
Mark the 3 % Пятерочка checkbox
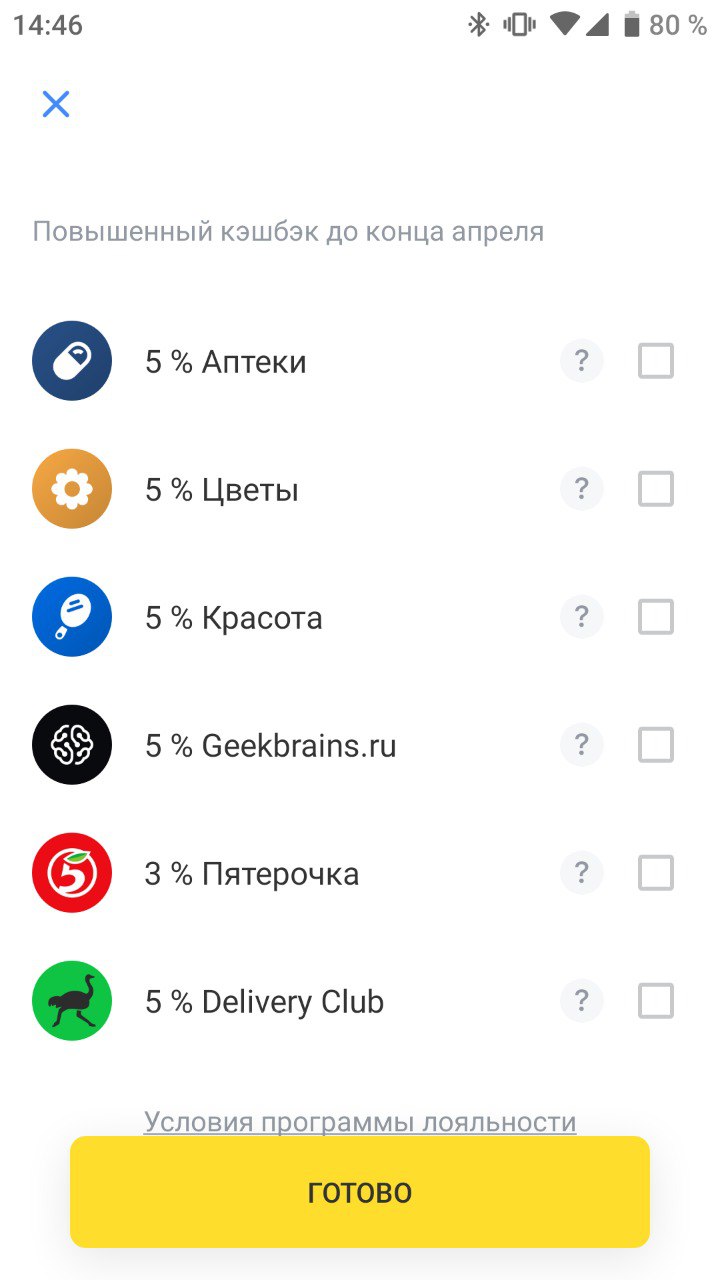[656, 873]
